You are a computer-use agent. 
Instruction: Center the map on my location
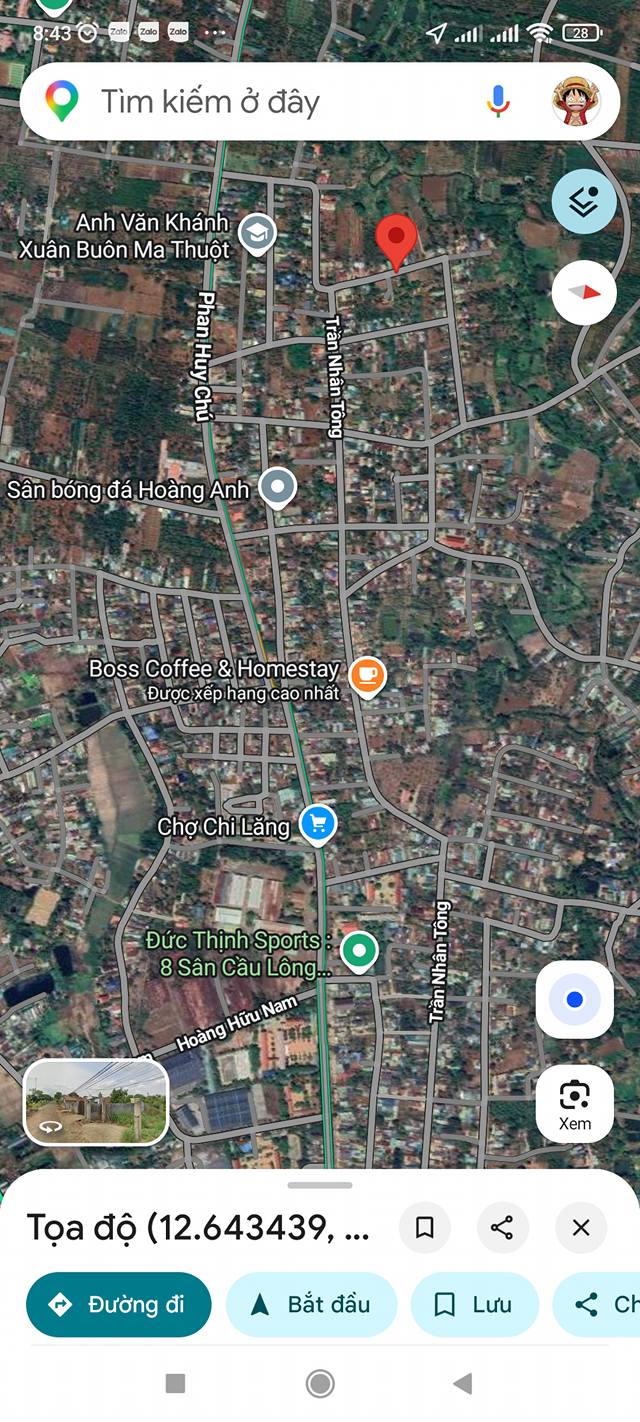click(x=574, y=1000)
